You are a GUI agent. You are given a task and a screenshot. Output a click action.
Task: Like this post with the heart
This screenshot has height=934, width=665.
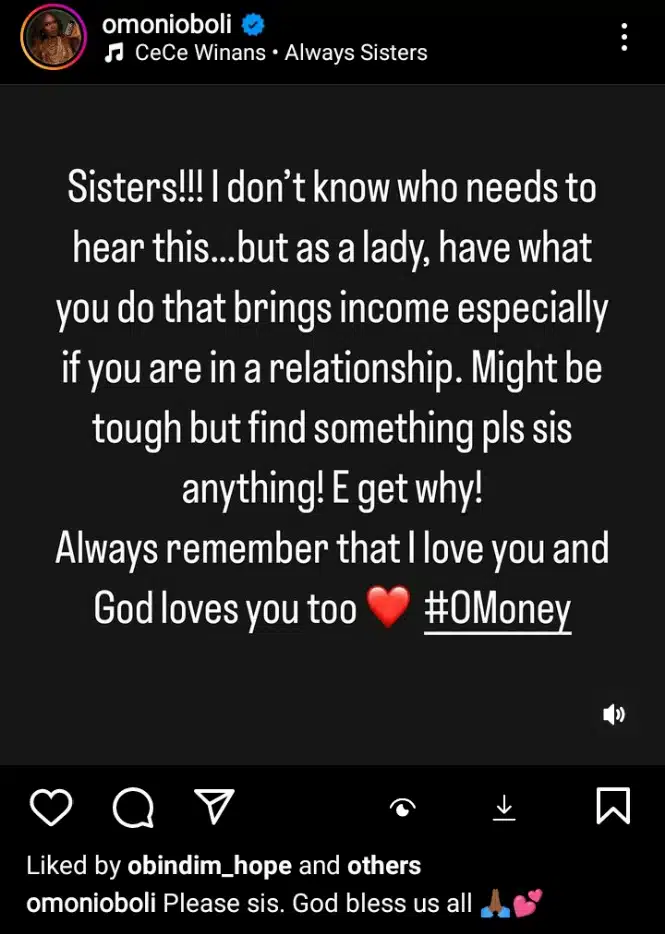click(x=50, y=806)
